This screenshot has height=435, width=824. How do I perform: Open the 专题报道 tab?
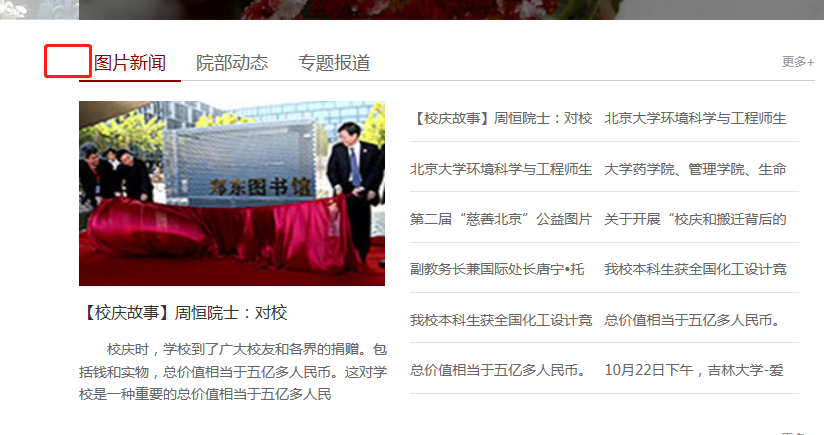[334, 63]
